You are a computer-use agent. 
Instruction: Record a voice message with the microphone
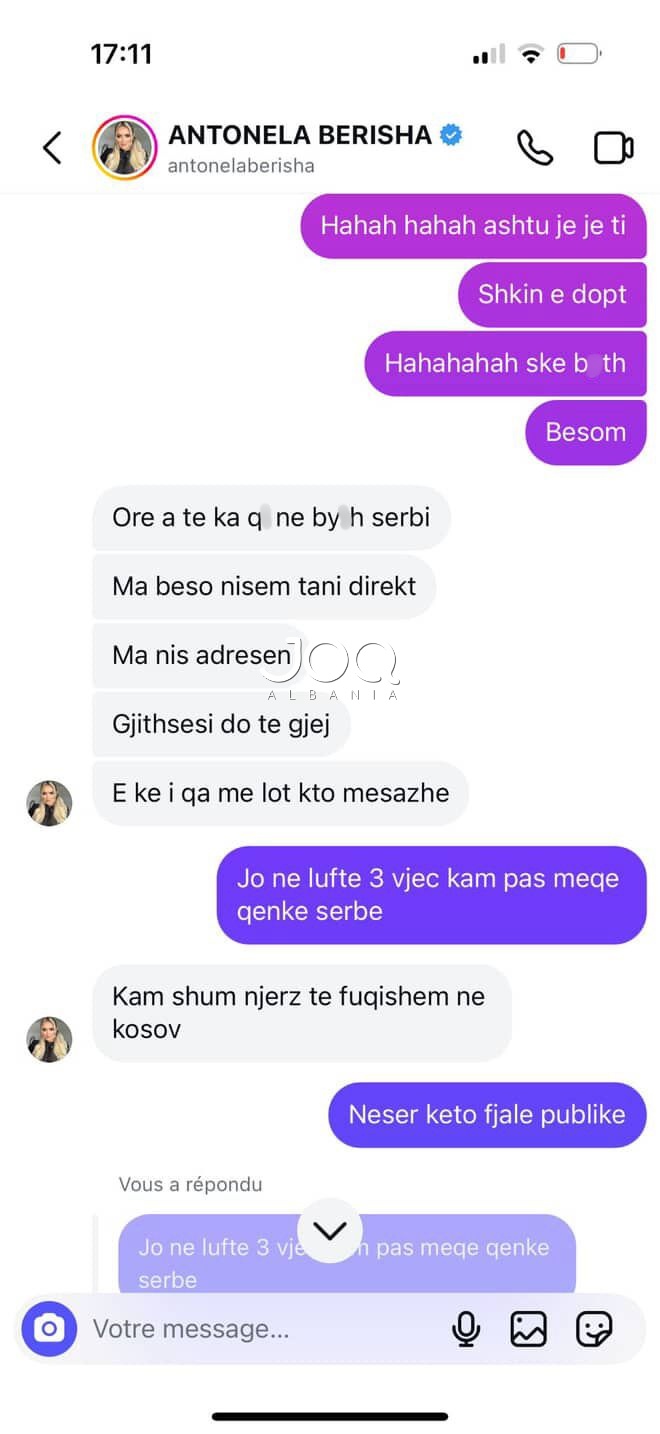pyautogui.click(x=465, y=1329)
